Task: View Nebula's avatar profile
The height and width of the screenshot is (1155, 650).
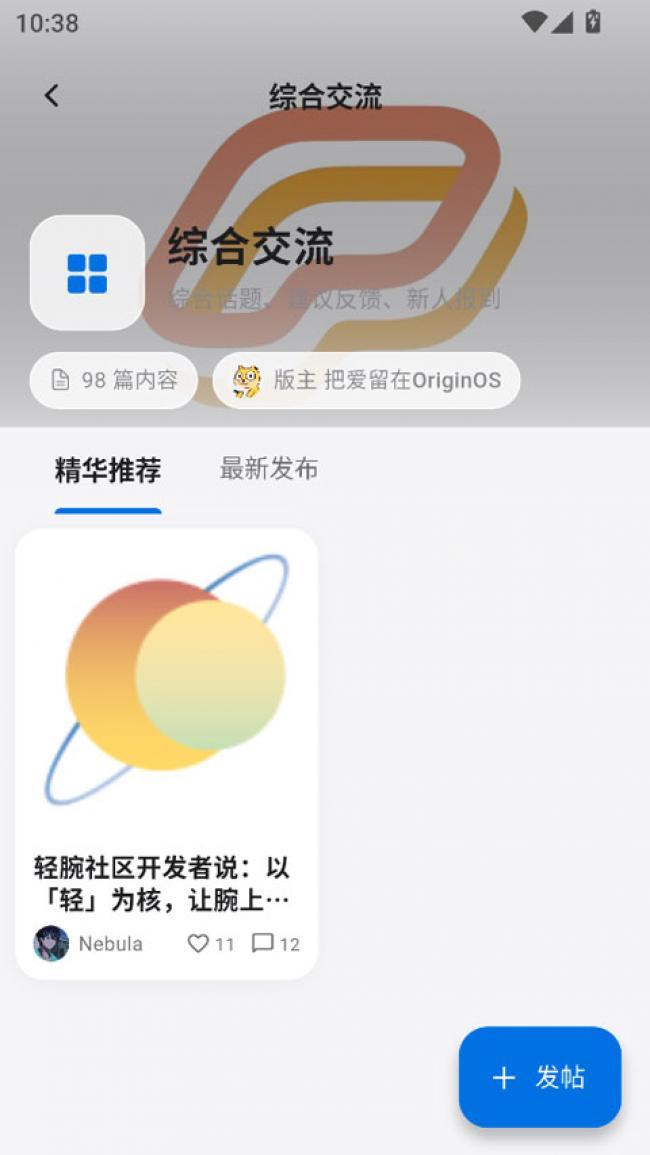Action: [51, 943]
